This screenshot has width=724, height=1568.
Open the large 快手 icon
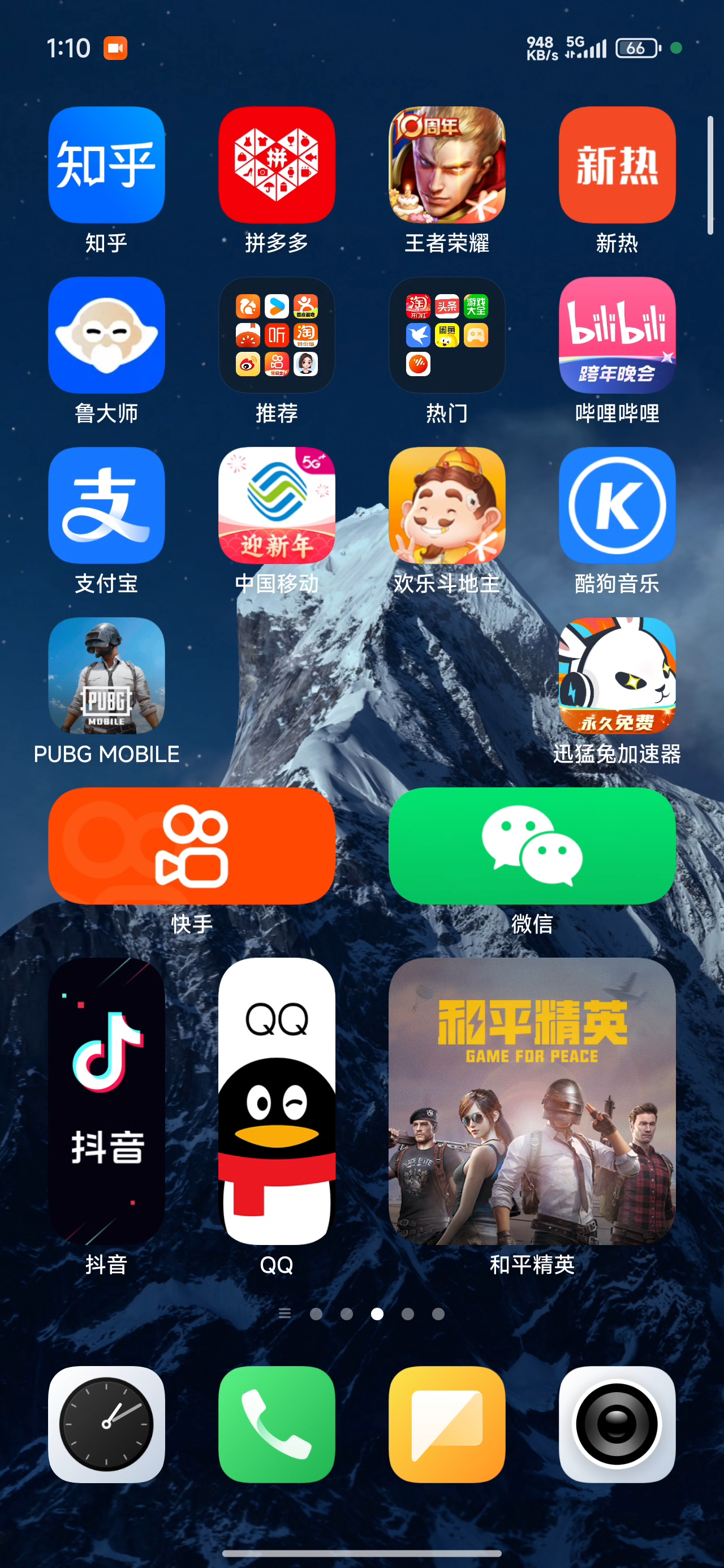(x=192, y=846)
